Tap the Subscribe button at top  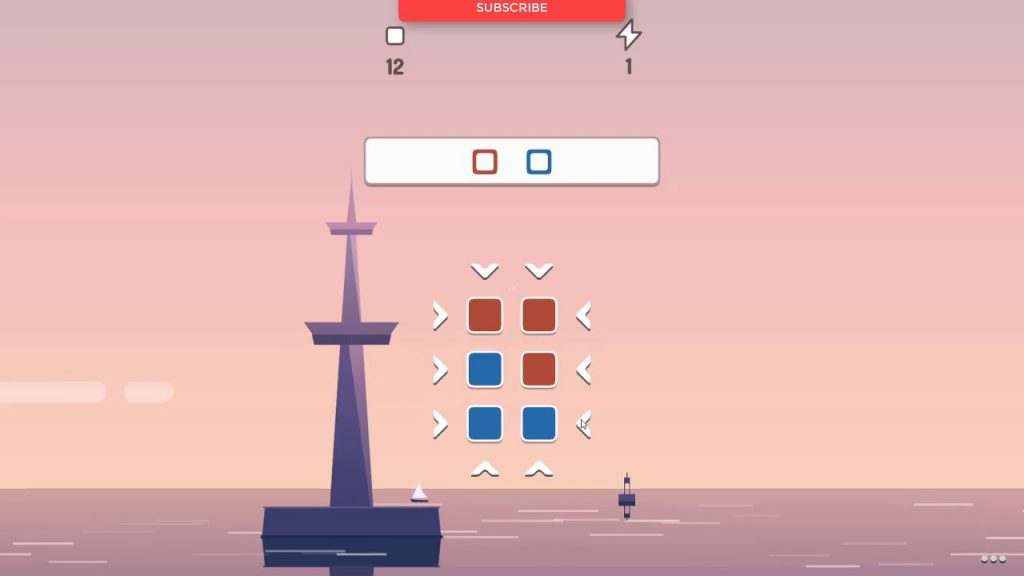click(512, 9)
